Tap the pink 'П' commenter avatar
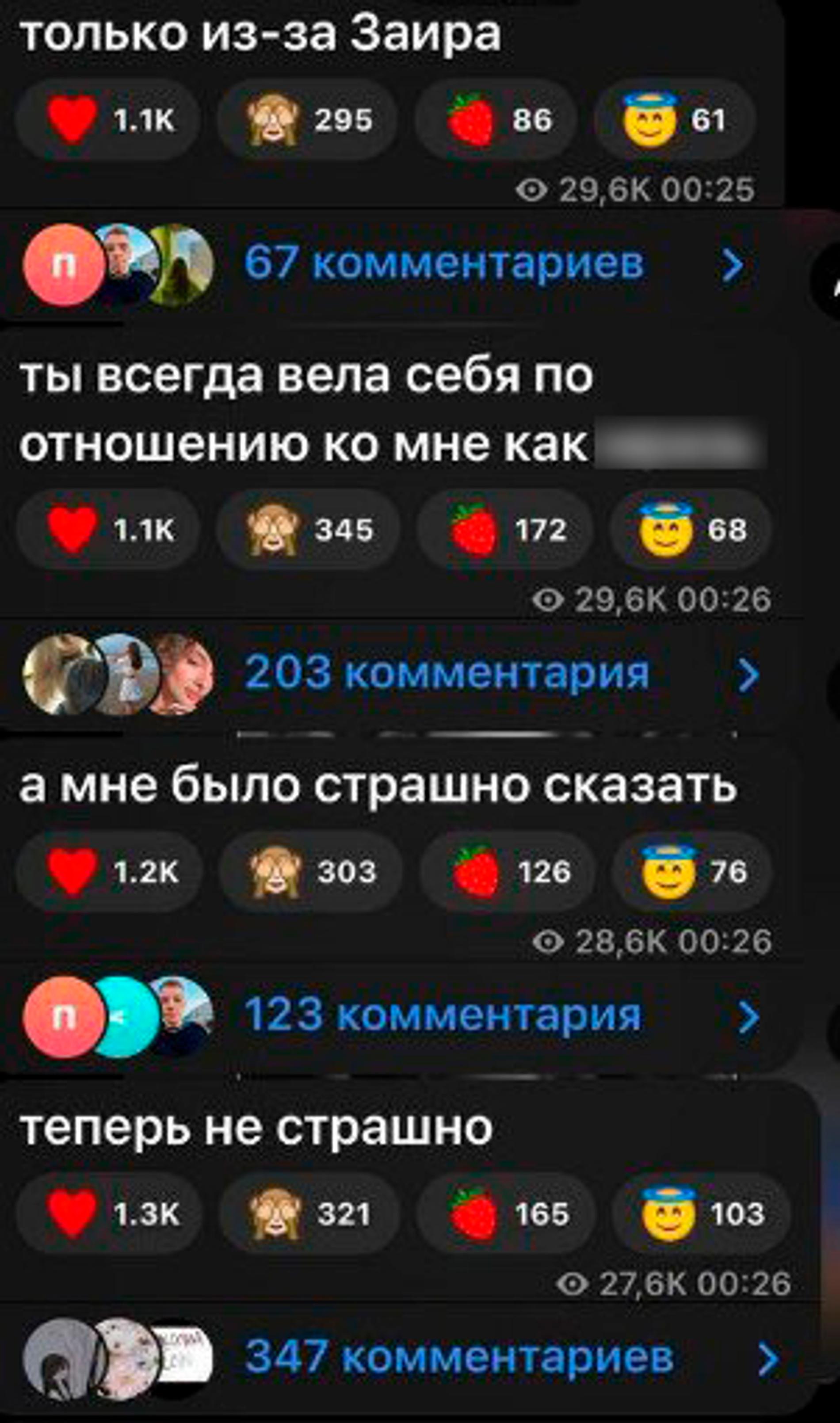This screenshot has height=1423, width=840. (x=64, y=263)
